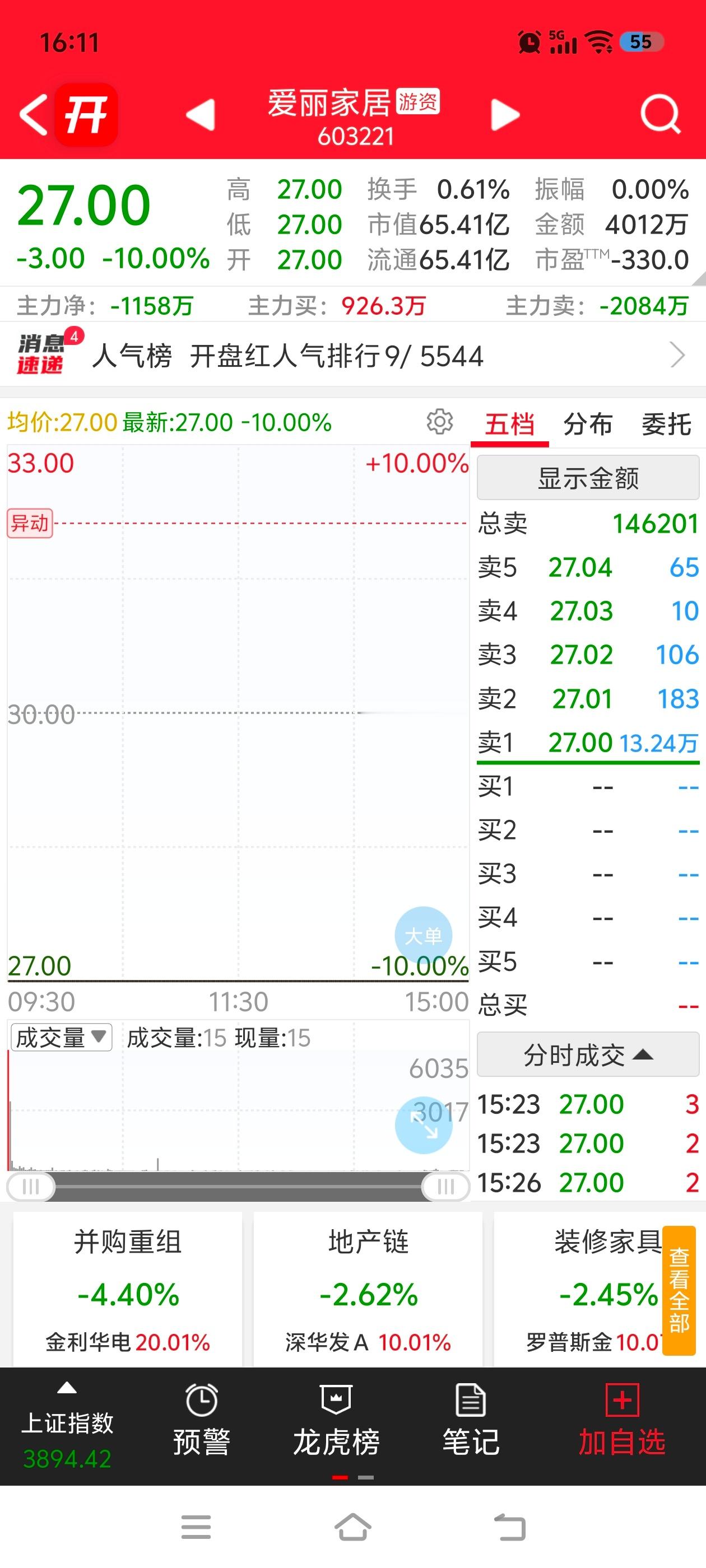This screenshot has height=1568, width=706.
Task: Tap the 显示金额 button
Action: (588, 478)
